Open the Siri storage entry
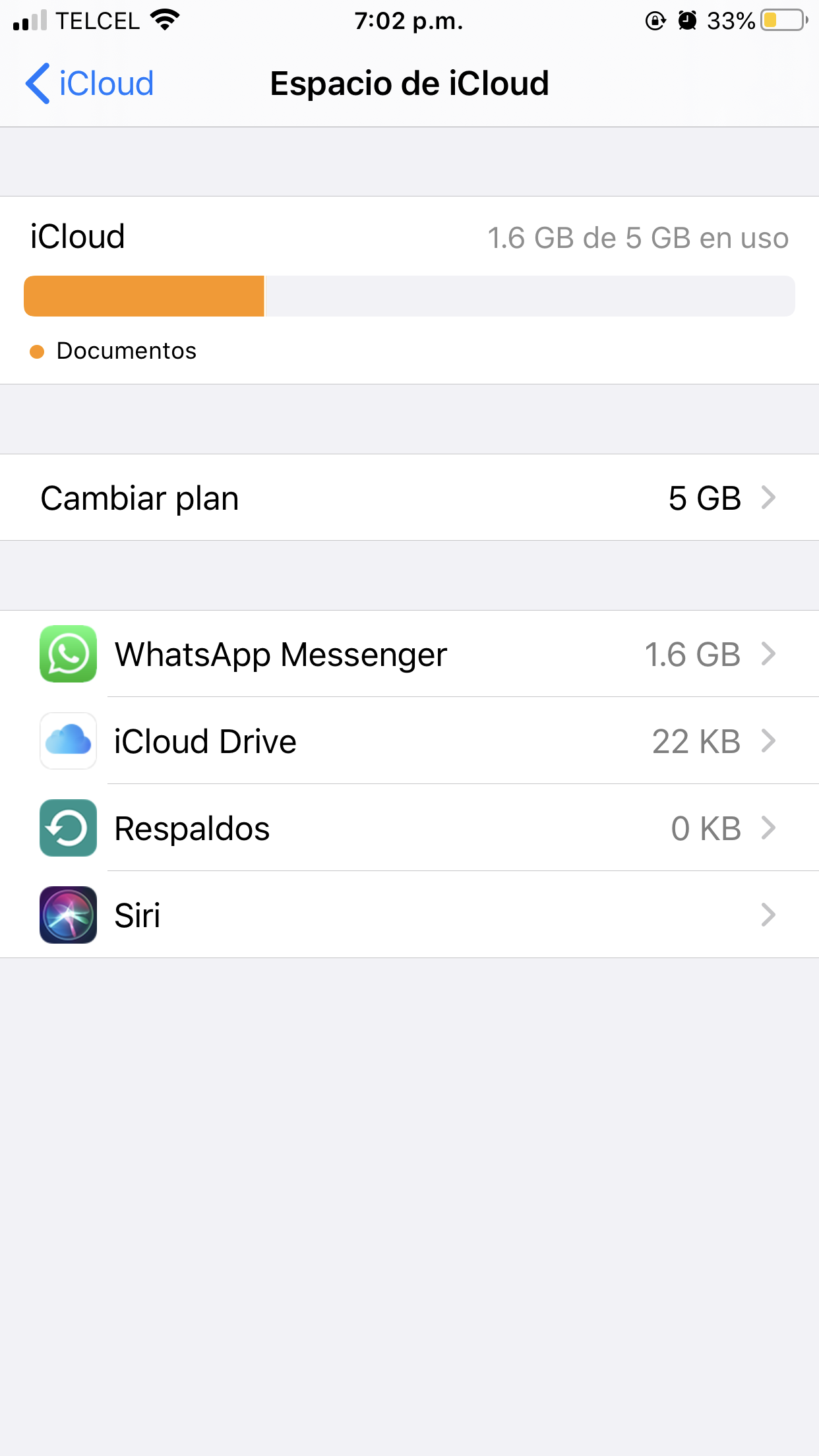The width and height of the screenshot is (819, 1456). [x=409, y=915]
